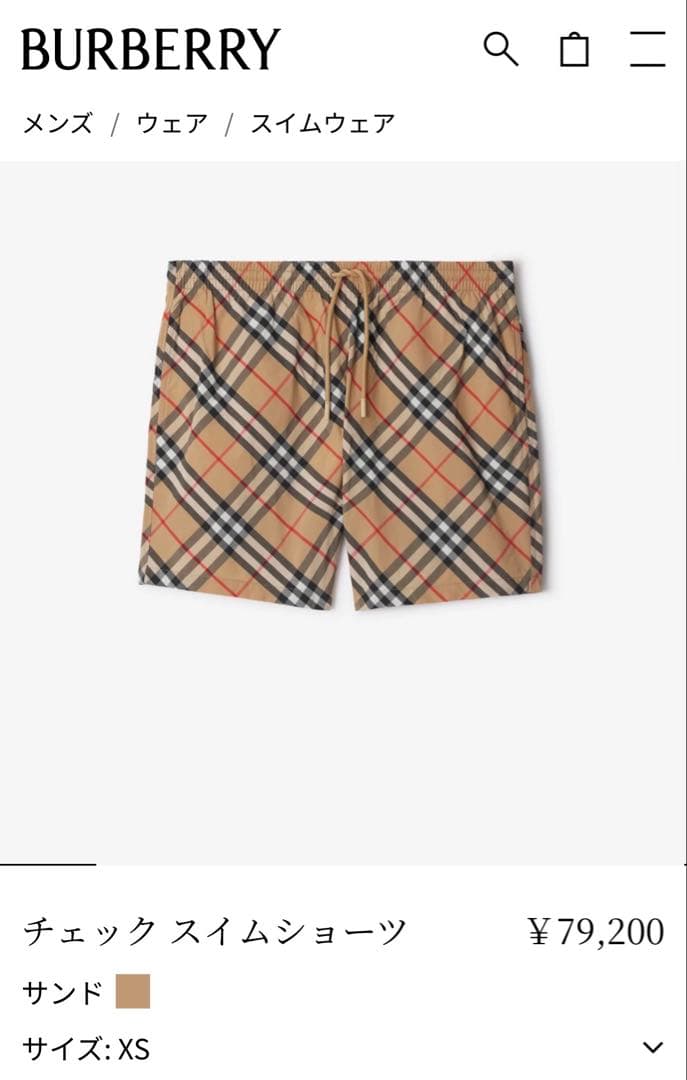Open the shopping bag
This screenshot has height=1080, width=687.
point(574,48)
